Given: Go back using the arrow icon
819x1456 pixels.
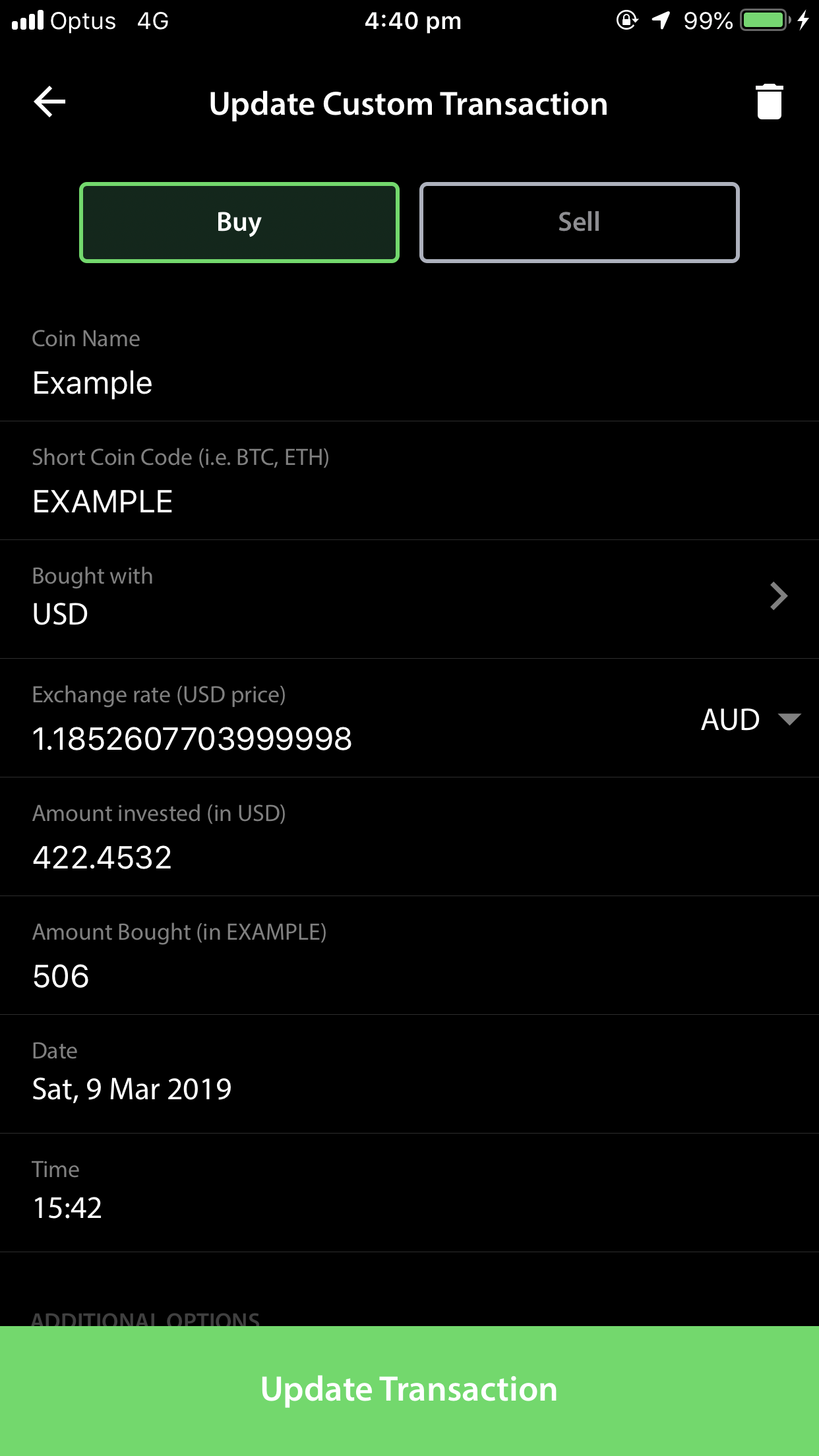Looking at the screenshot, I should coord(49,102).
